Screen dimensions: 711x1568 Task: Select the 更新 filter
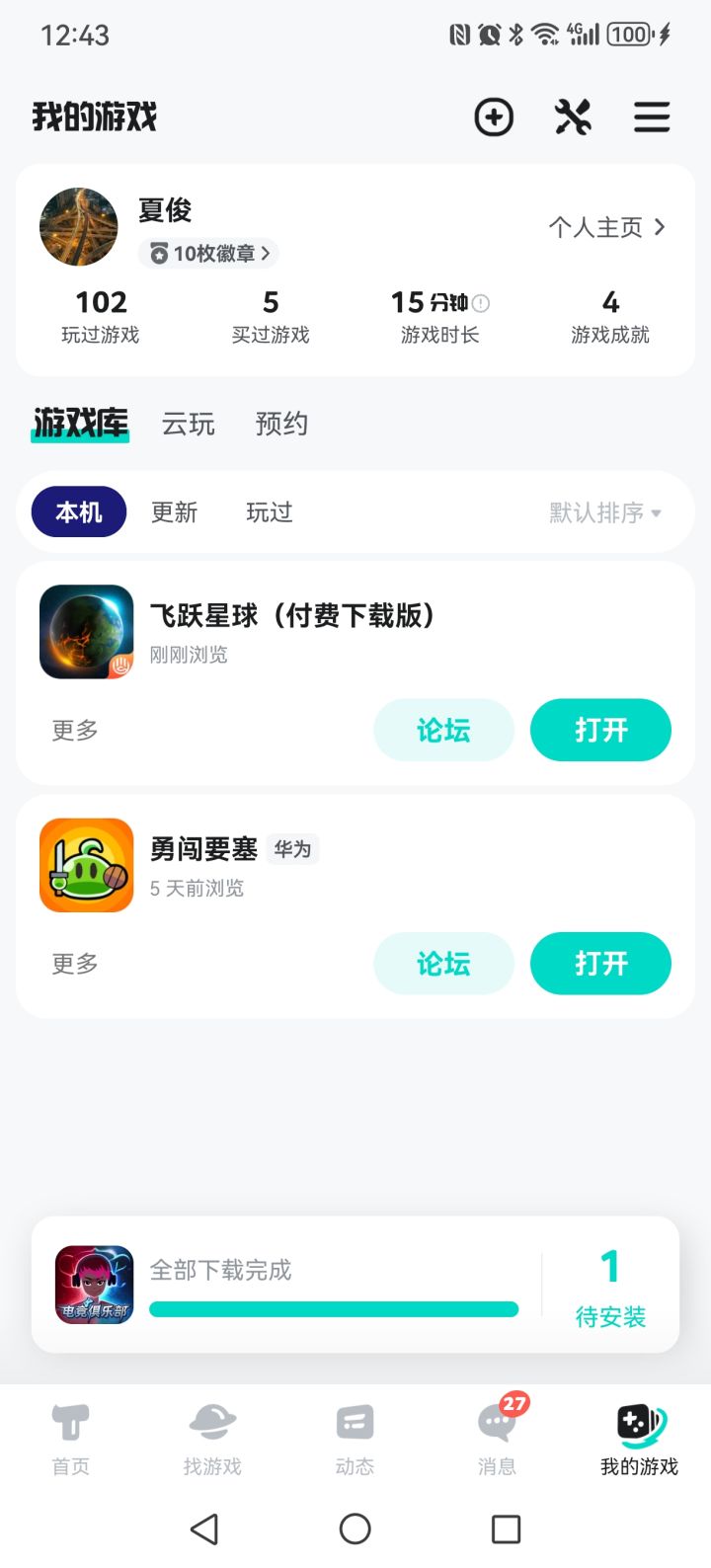[x=174, y=512]
